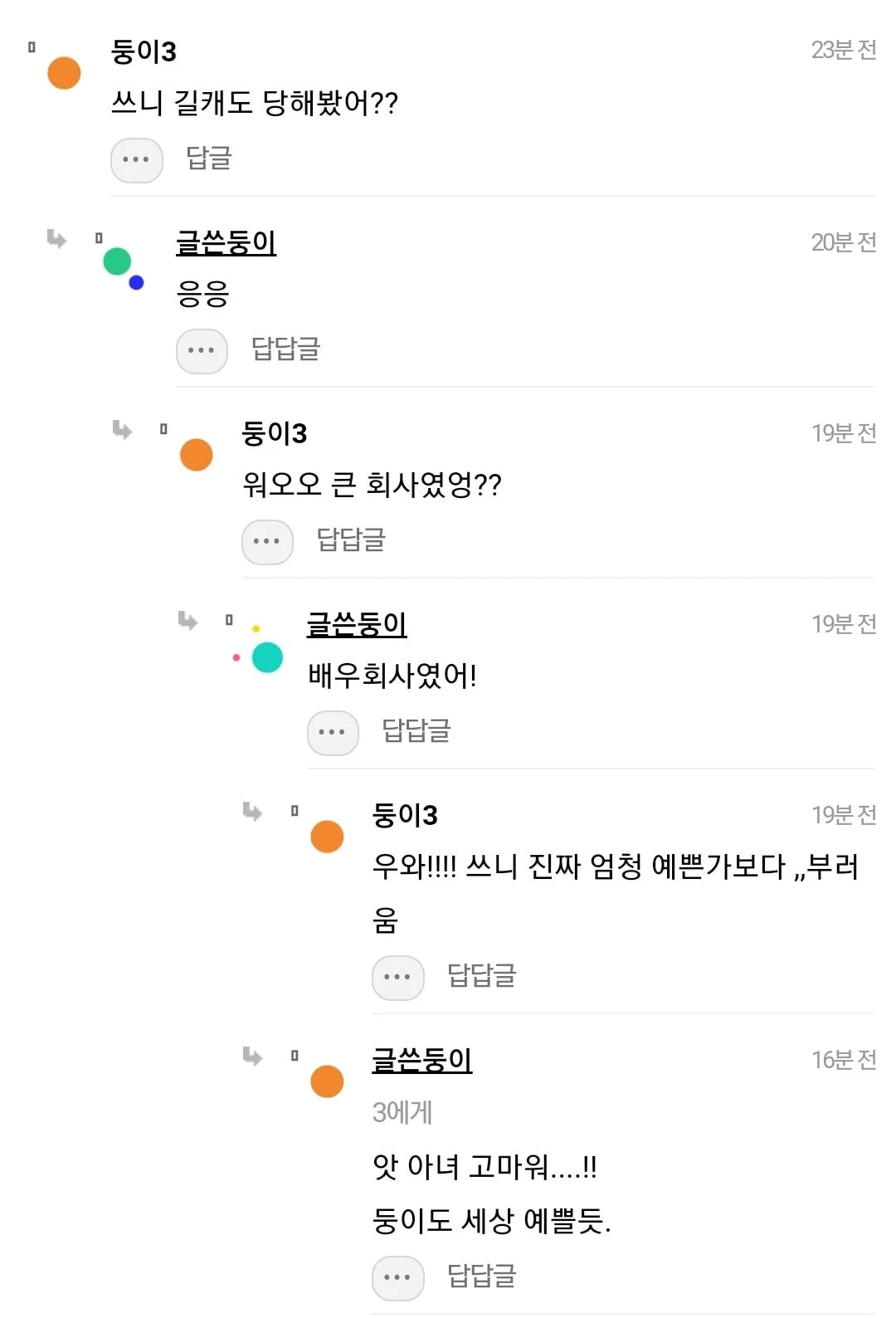
Task: Open more options on "워오오 큰 회사였엉??" comment
Action: [267, 541]
